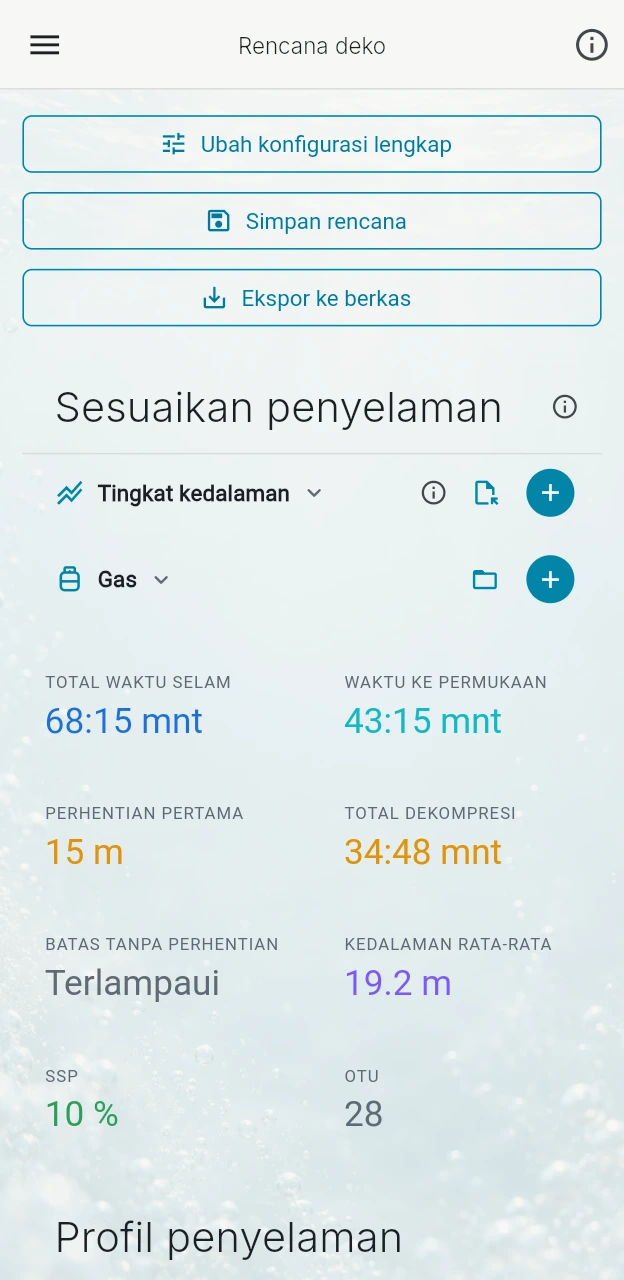Open the folder icon in Gas row
The width and height of the screenshot is (624, 1280).
tap(485, 579)
